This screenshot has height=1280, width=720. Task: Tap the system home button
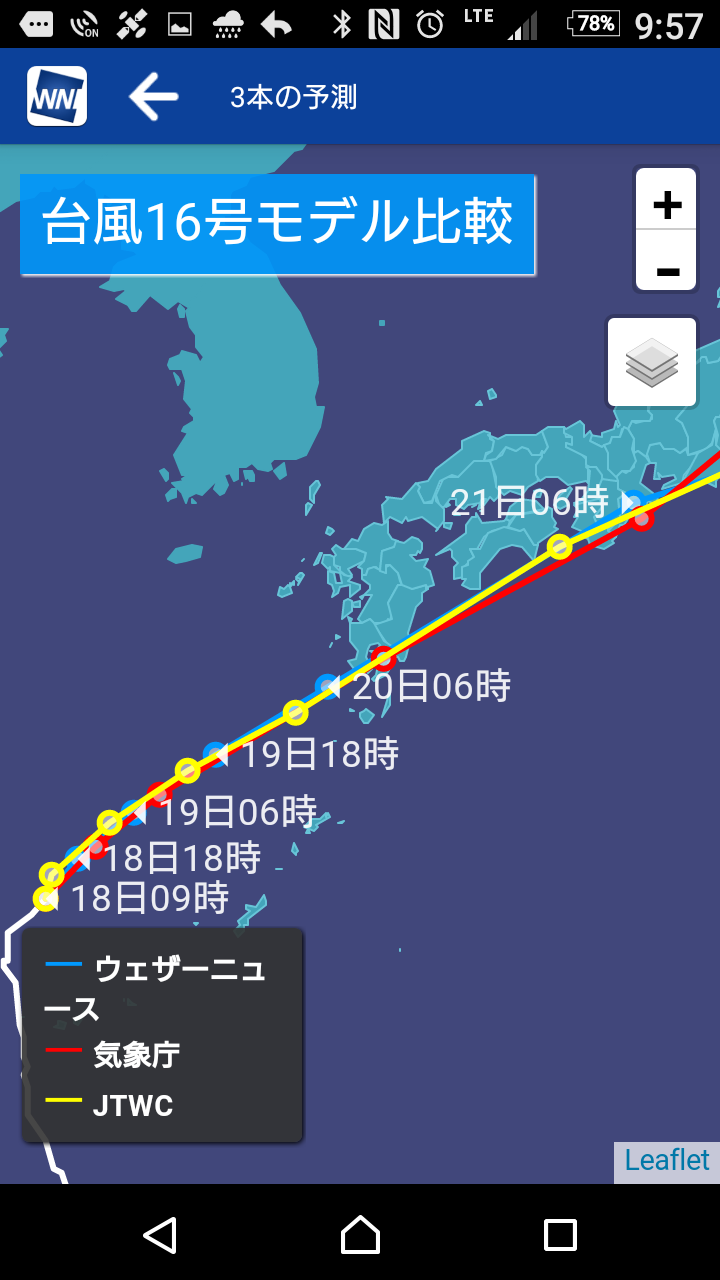coord(360,1235)
